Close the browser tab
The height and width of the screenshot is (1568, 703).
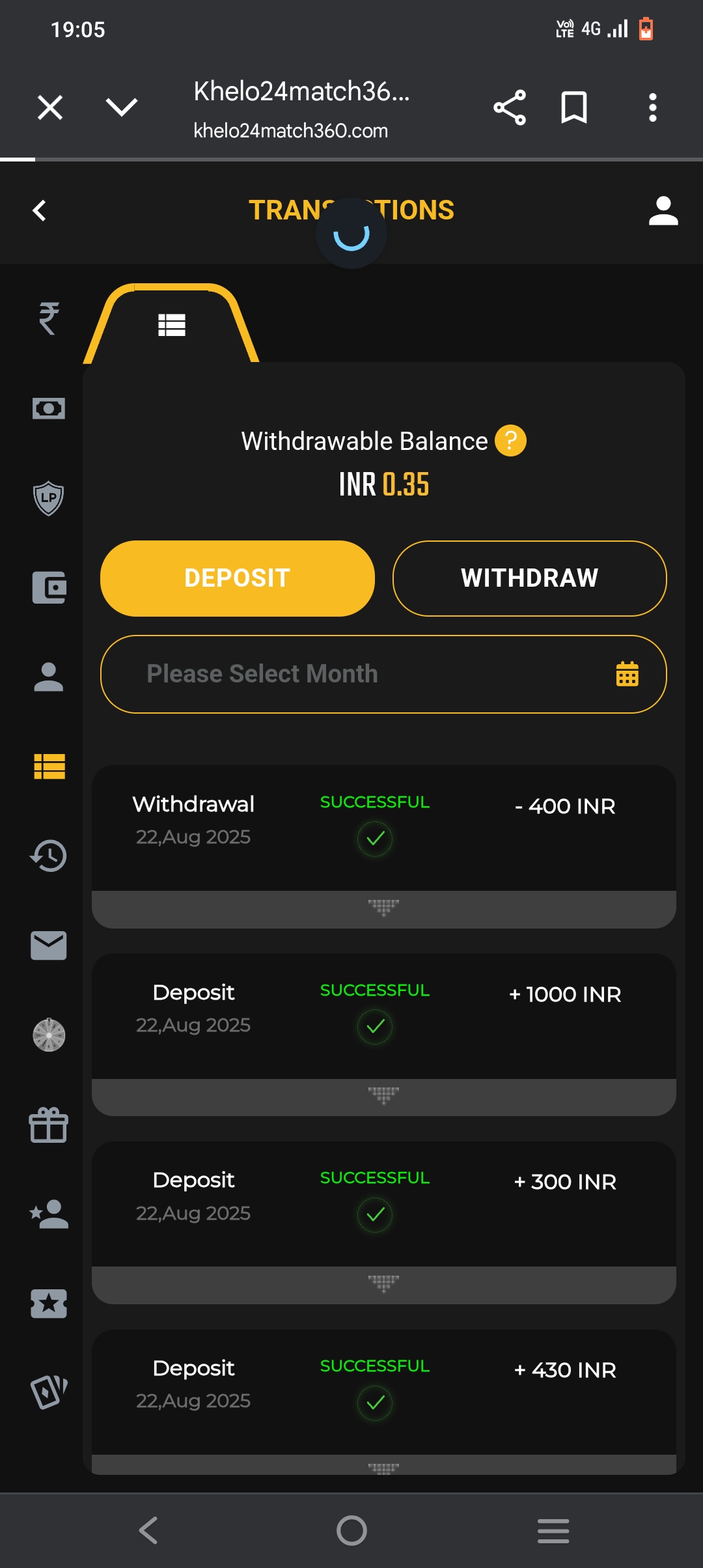click(50, 107)
